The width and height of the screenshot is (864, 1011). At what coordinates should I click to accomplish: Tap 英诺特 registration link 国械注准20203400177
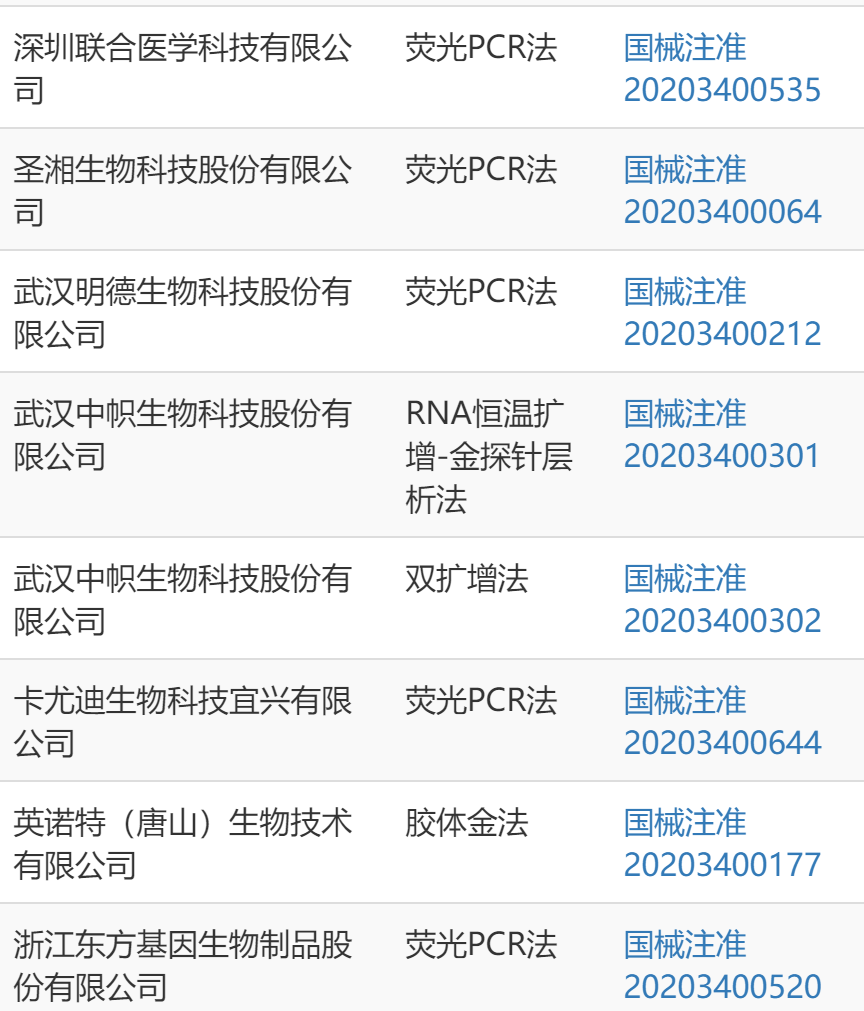coord(722,864)
